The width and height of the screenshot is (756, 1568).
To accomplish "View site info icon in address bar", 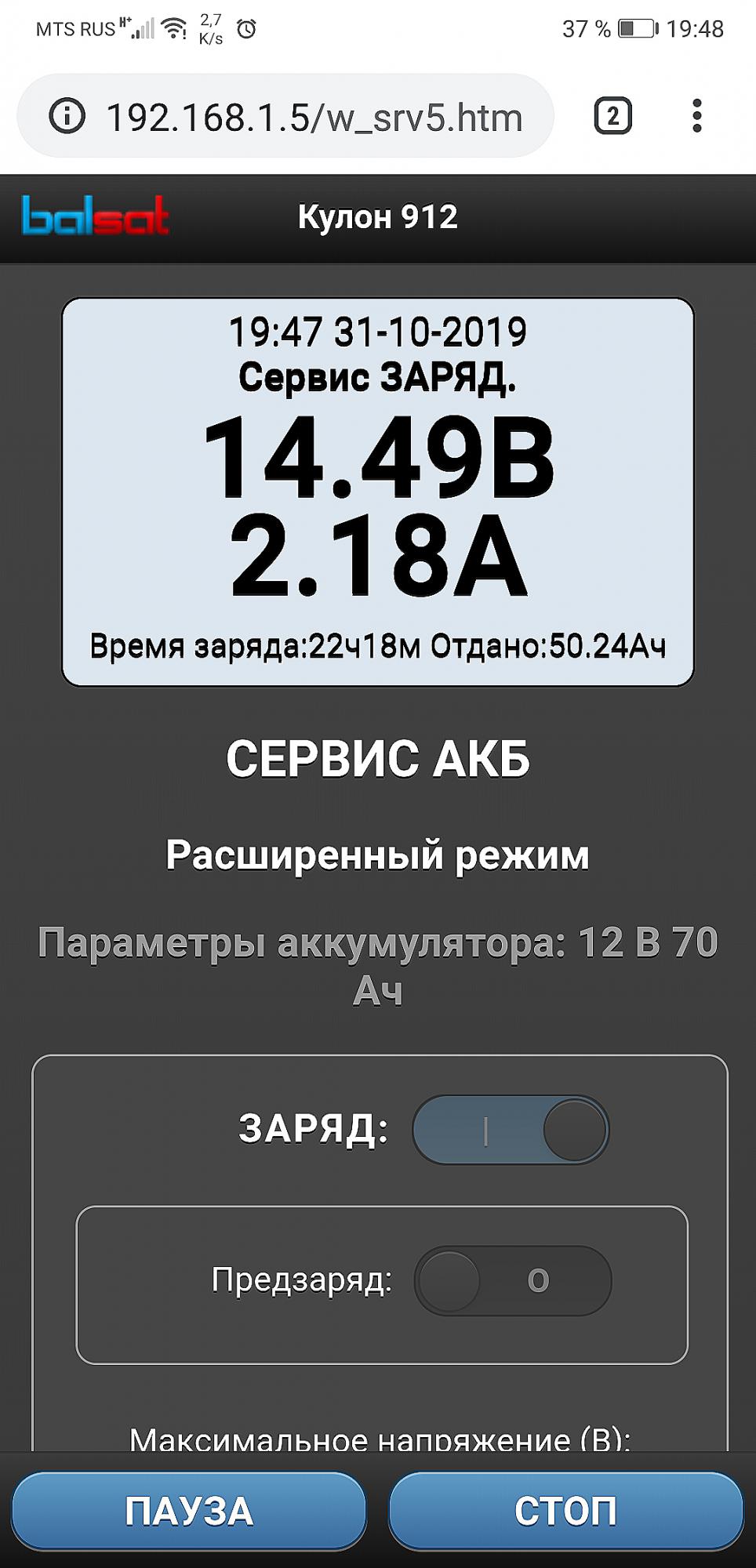I will (67, 117).
